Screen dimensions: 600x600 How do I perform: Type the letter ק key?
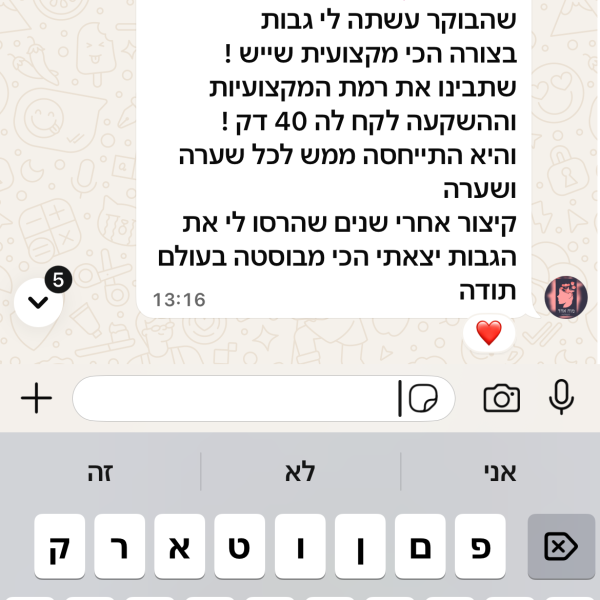click(x=60, y=547)
